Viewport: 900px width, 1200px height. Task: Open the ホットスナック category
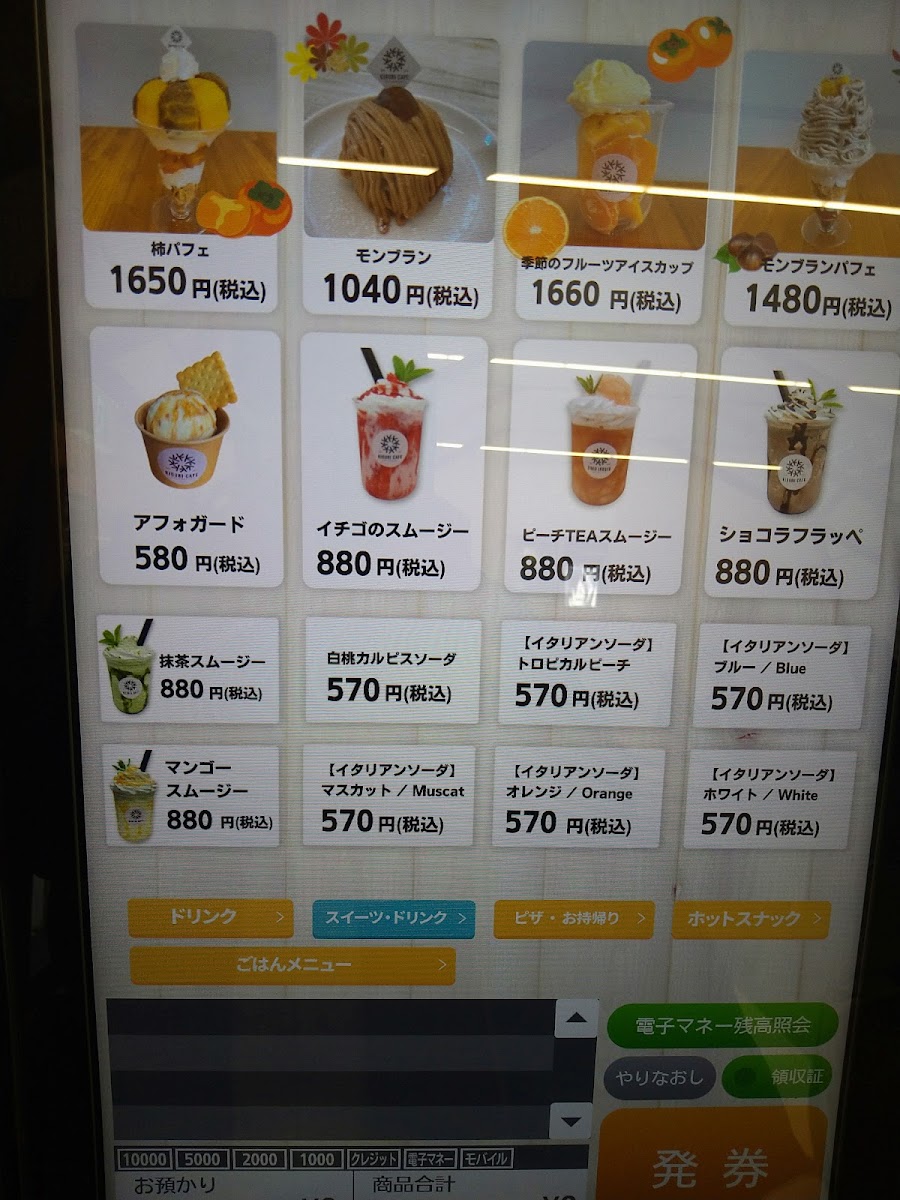750,919
